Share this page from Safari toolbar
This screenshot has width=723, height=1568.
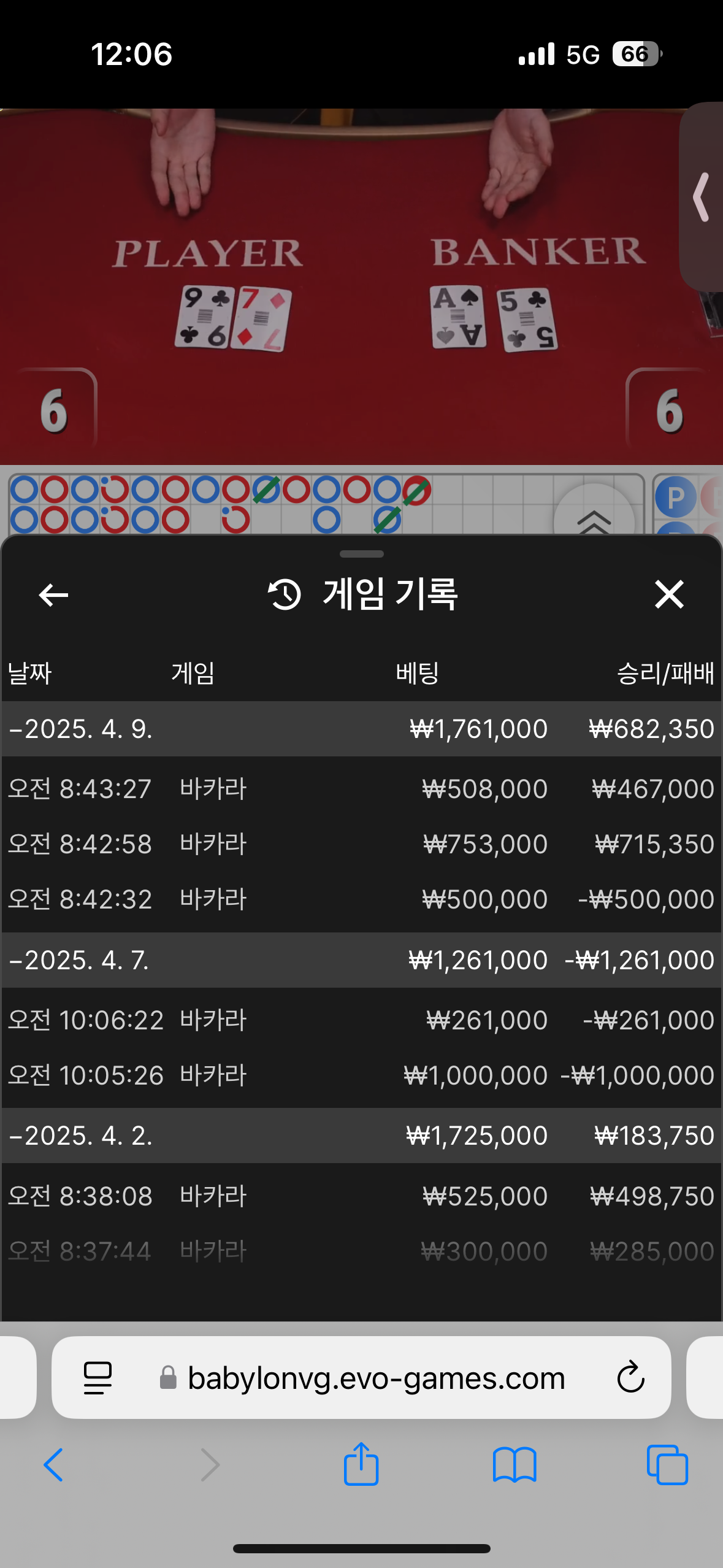click(x=361, y=1464)
